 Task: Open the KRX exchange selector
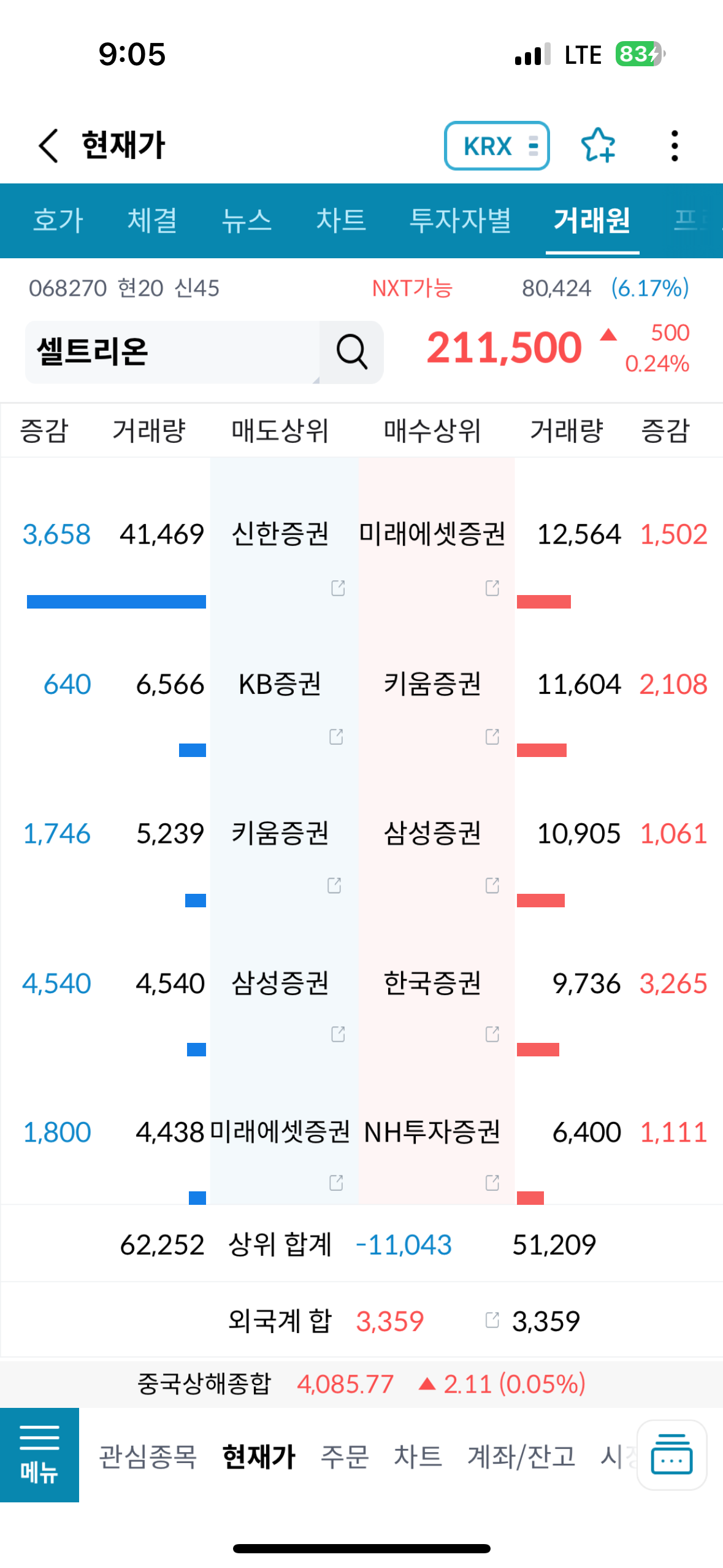pos(496,146)
